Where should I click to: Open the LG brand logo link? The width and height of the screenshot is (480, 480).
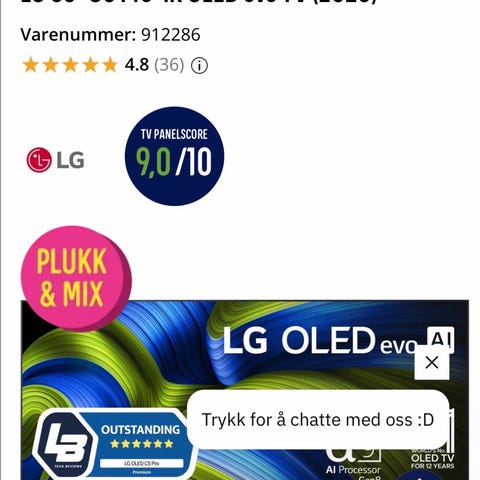[55, 160]
